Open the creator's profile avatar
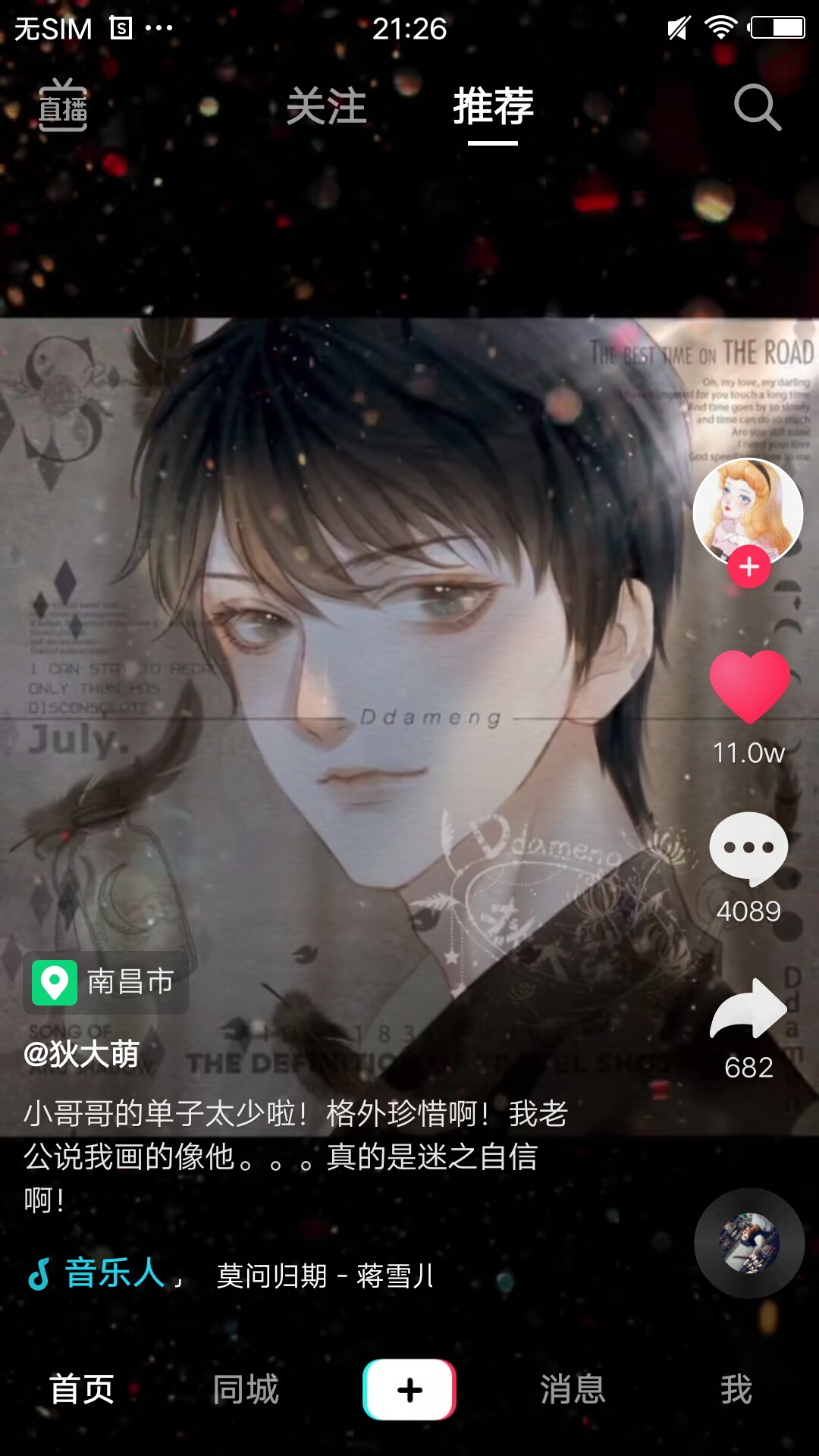 click(748, 513)
